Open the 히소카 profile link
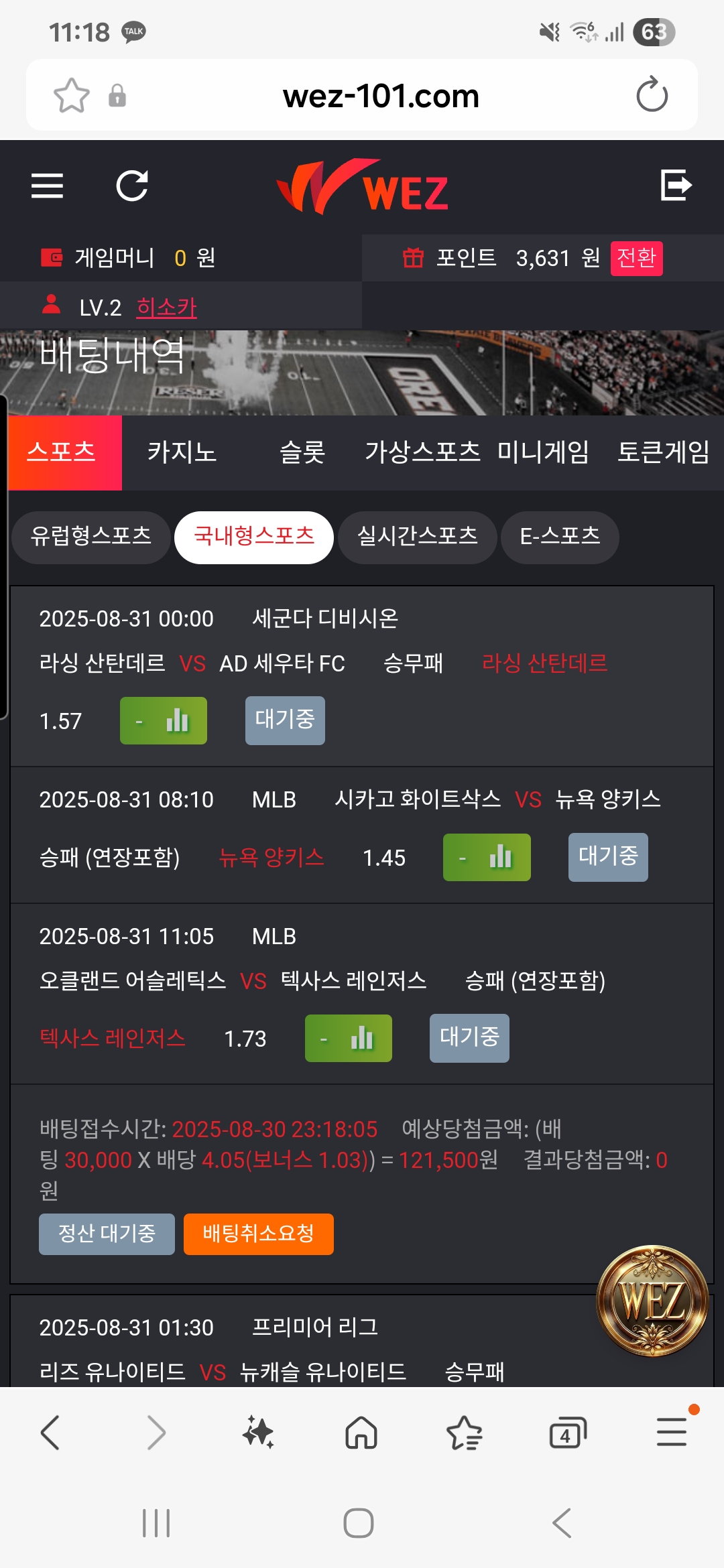Viewport: 724px width, 1568px height. click(166, 308)
